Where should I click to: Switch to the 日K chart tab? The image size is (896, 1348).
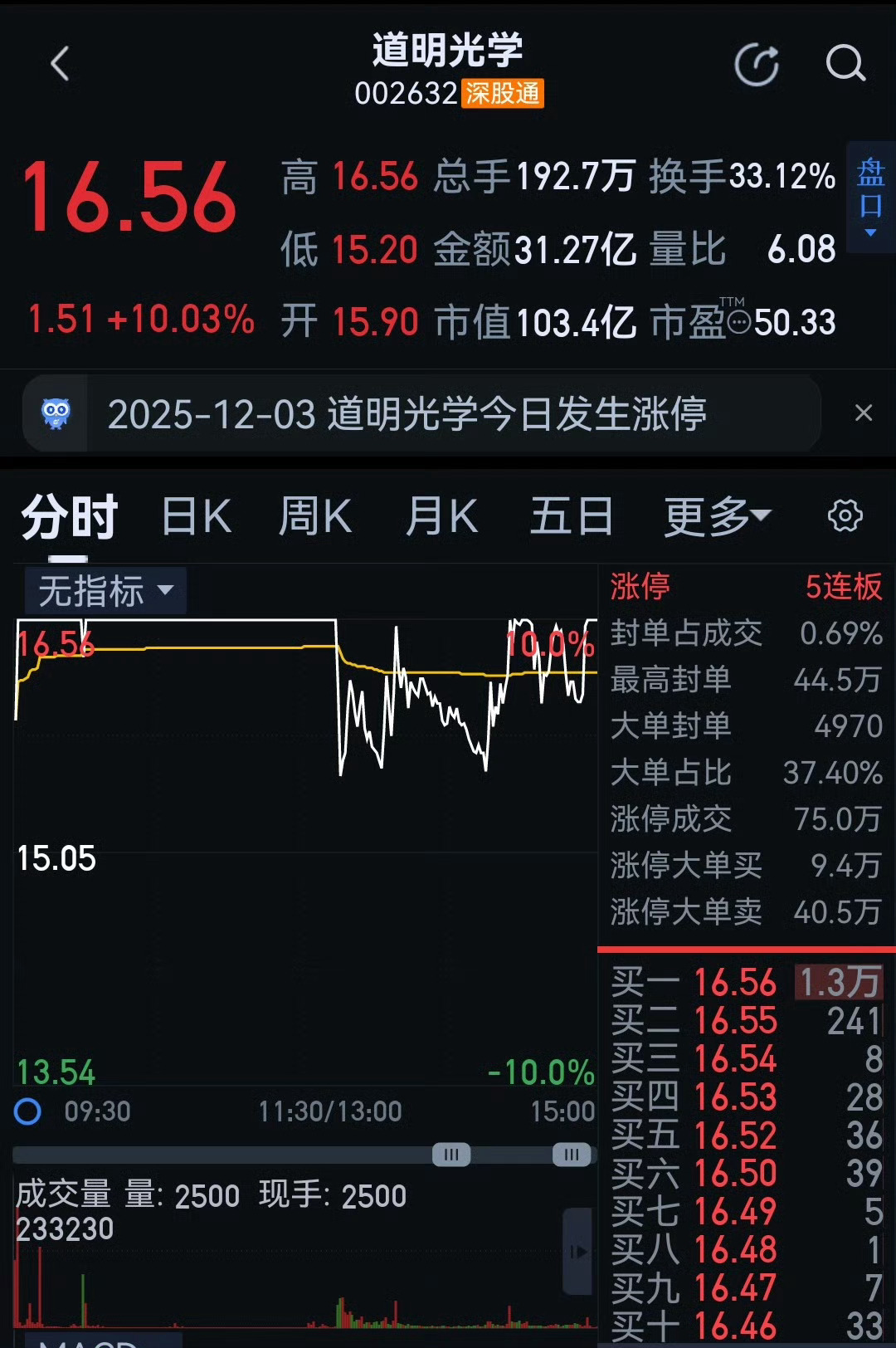[194, 515]
